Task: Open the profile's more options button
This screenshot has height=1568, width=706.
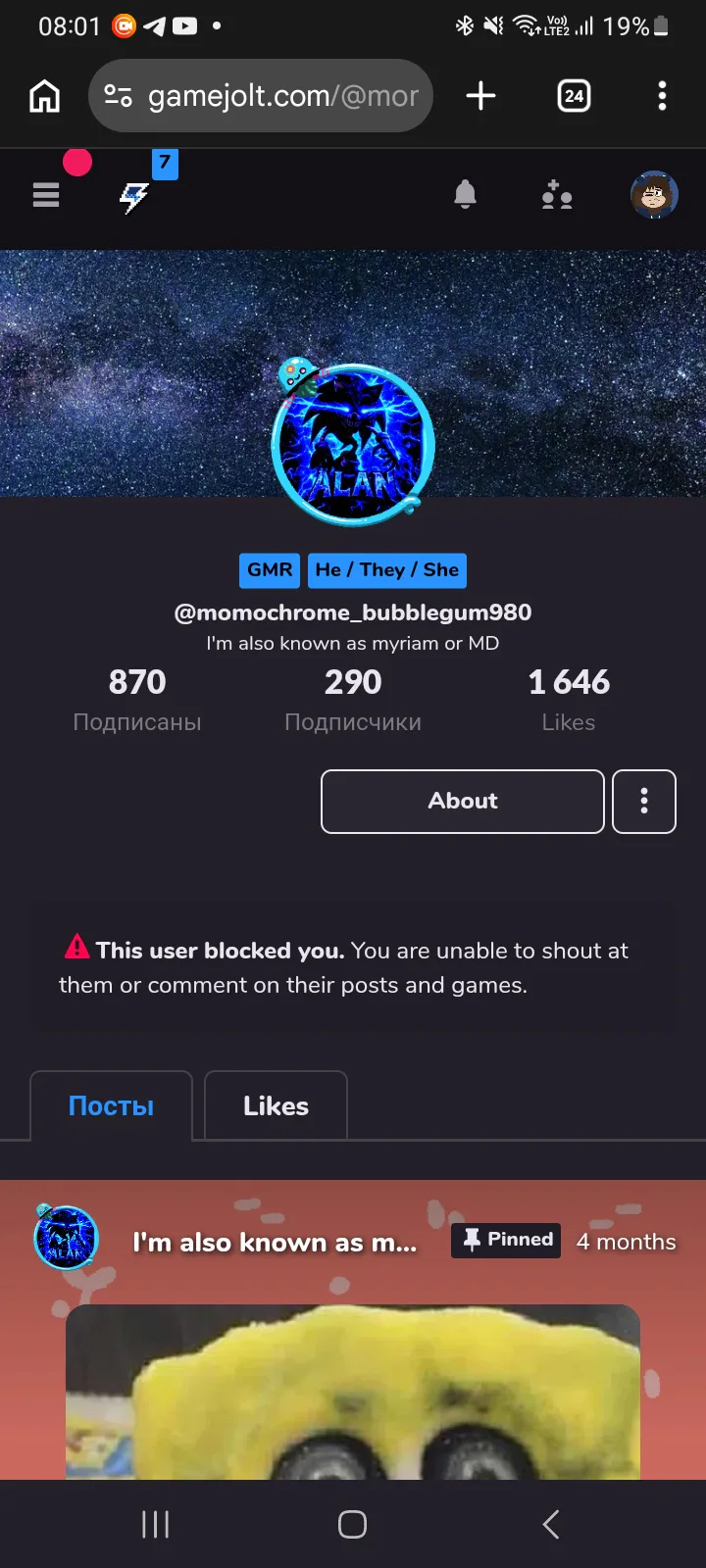Action: pyautogui.click(x=644, y=802)
